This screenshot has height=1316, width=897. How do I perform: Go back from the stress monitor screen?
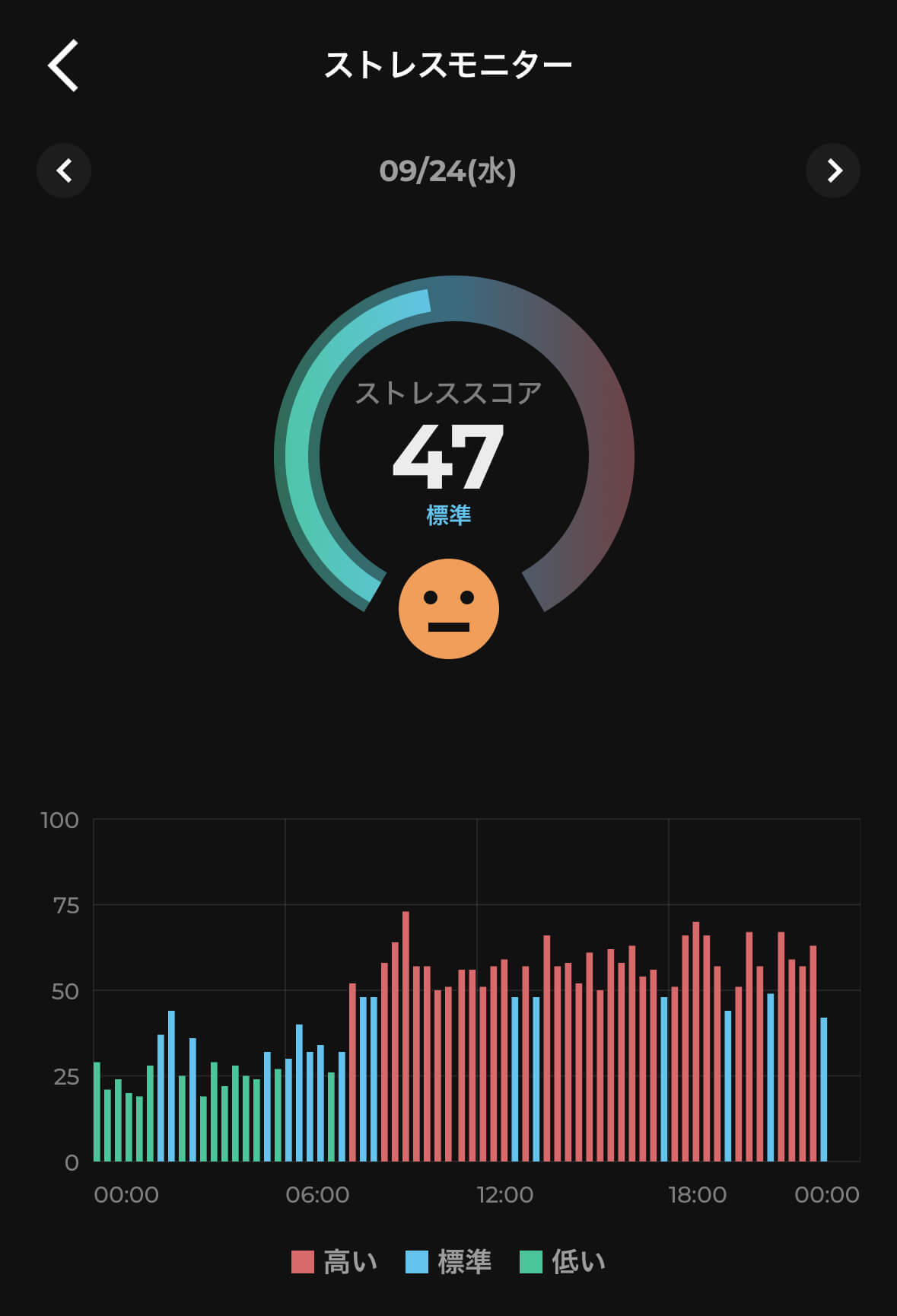point(63,65)
